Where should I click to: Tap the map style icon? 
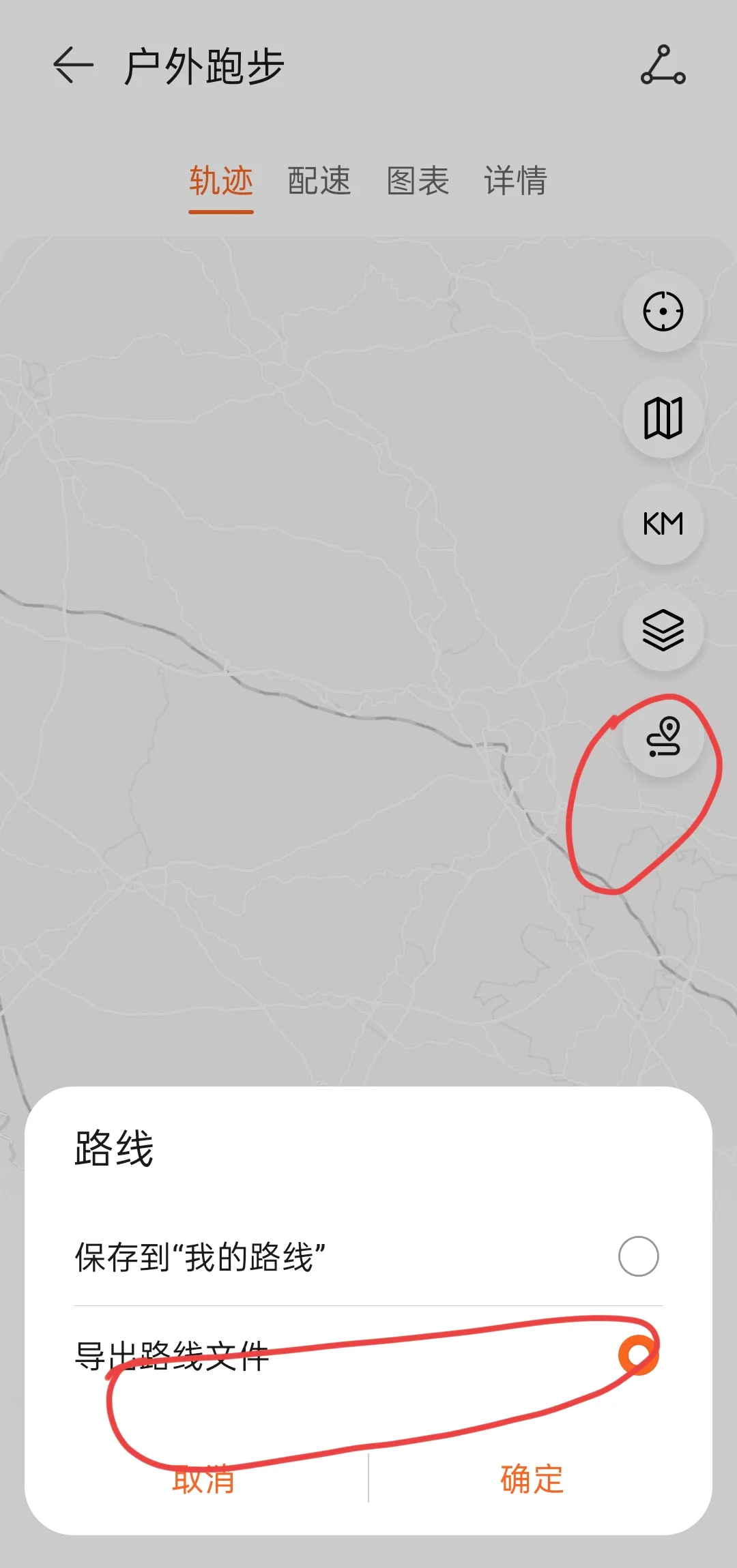(663, 417)
